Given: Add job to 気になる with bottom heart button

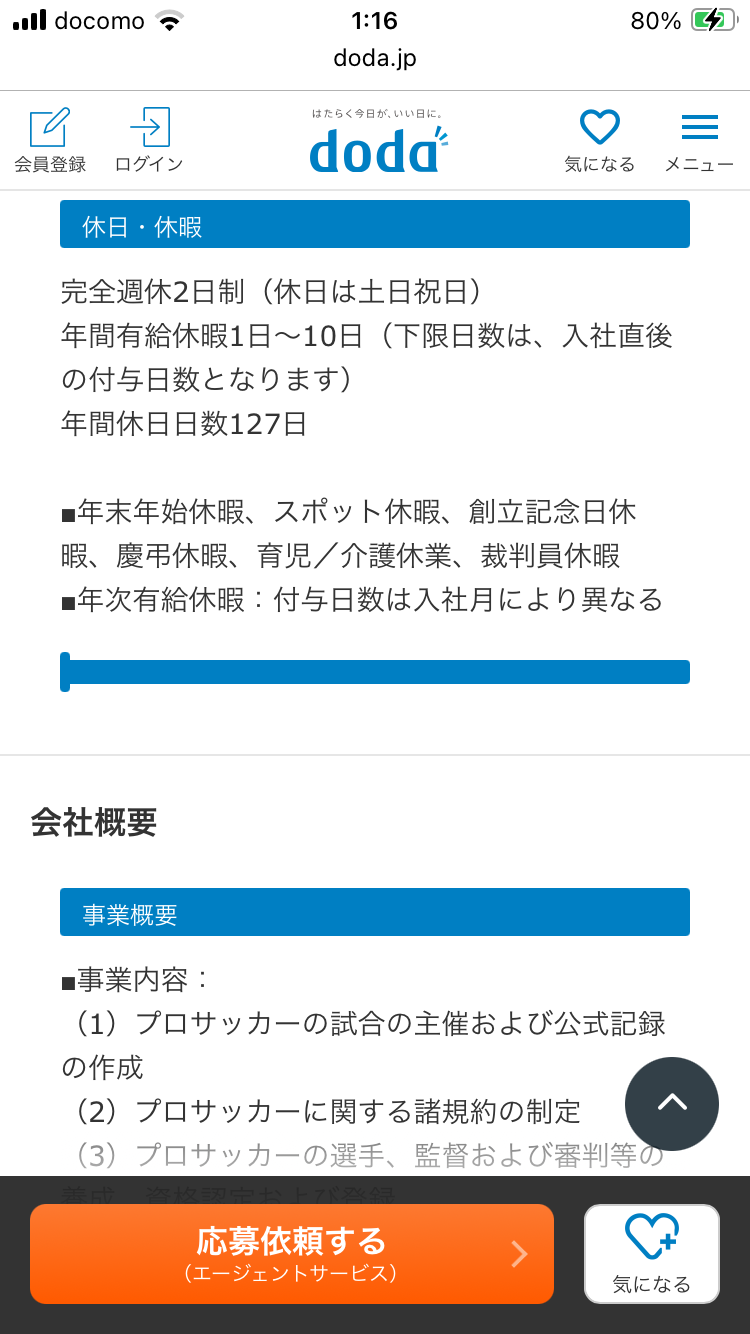Looking at the screenshot, I should click(651, 1253).
